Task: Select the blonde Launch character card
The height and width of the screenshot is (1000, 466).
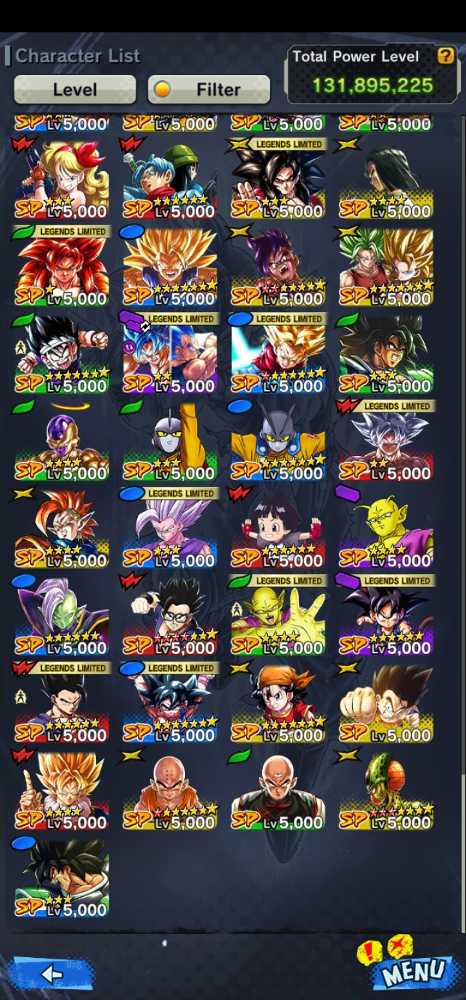Action: pyautogui.click(x=61, y=179)
